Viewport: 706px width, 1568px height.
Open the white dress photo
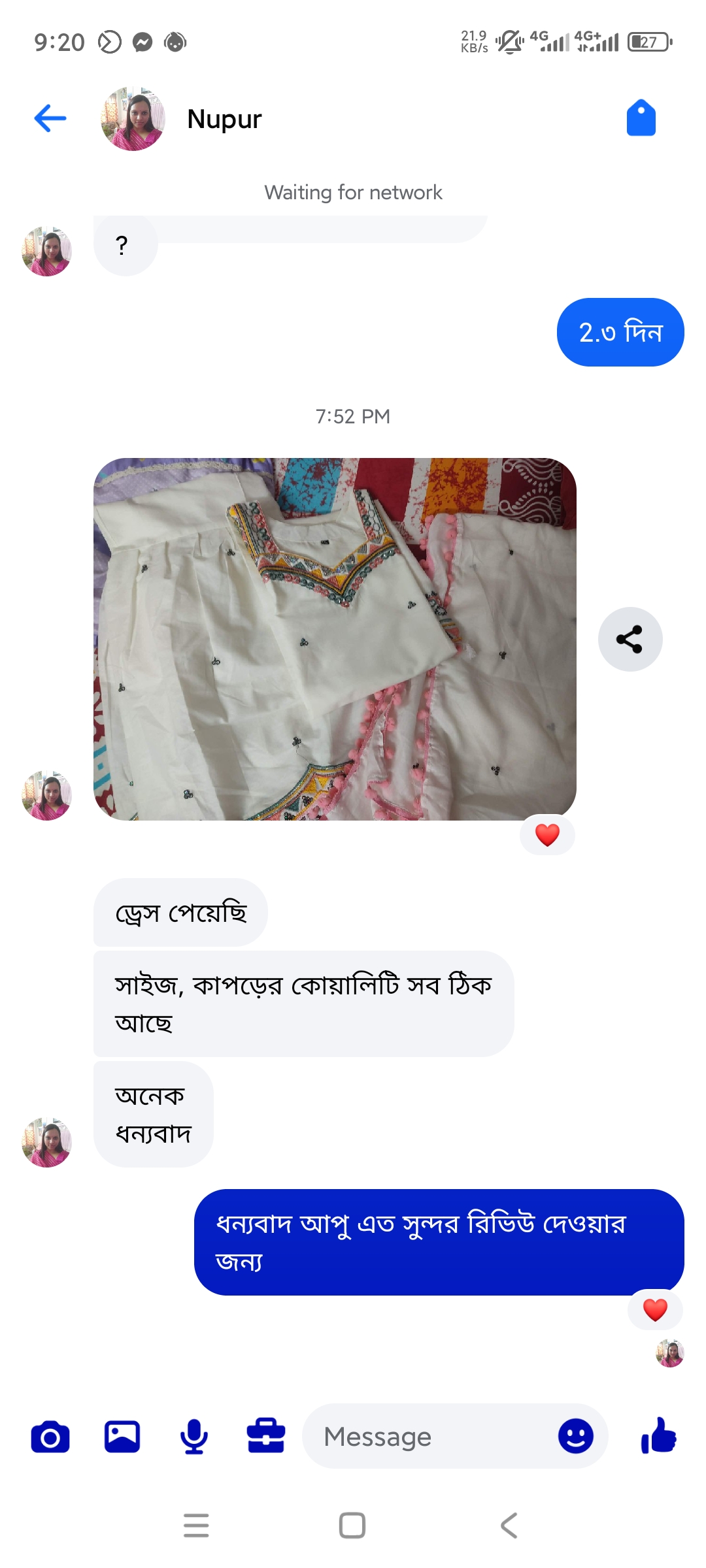coord(335,639)
